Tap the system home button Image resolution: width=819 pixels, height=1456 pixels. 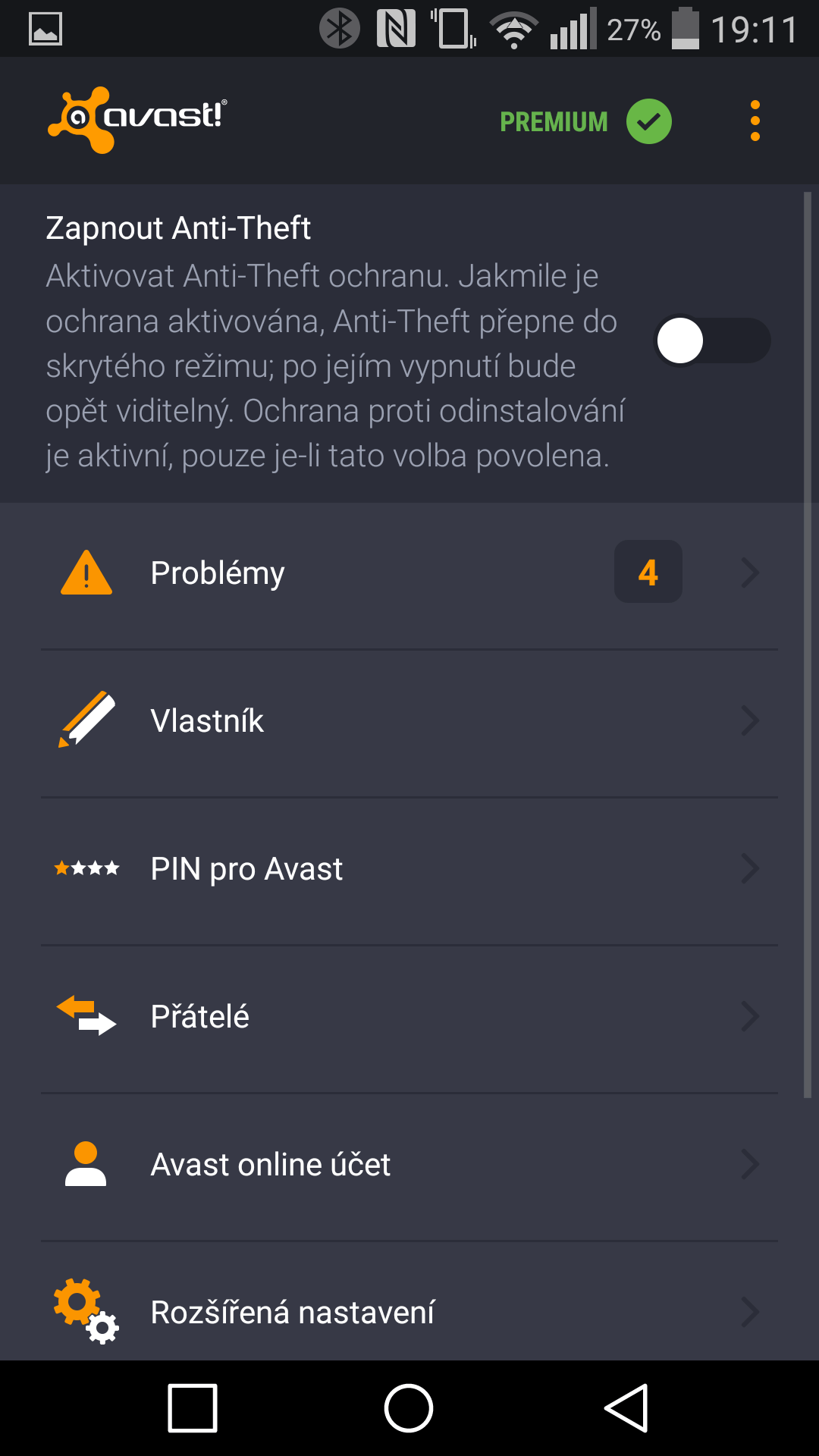pyautogui.click(x=409, y=1408)
